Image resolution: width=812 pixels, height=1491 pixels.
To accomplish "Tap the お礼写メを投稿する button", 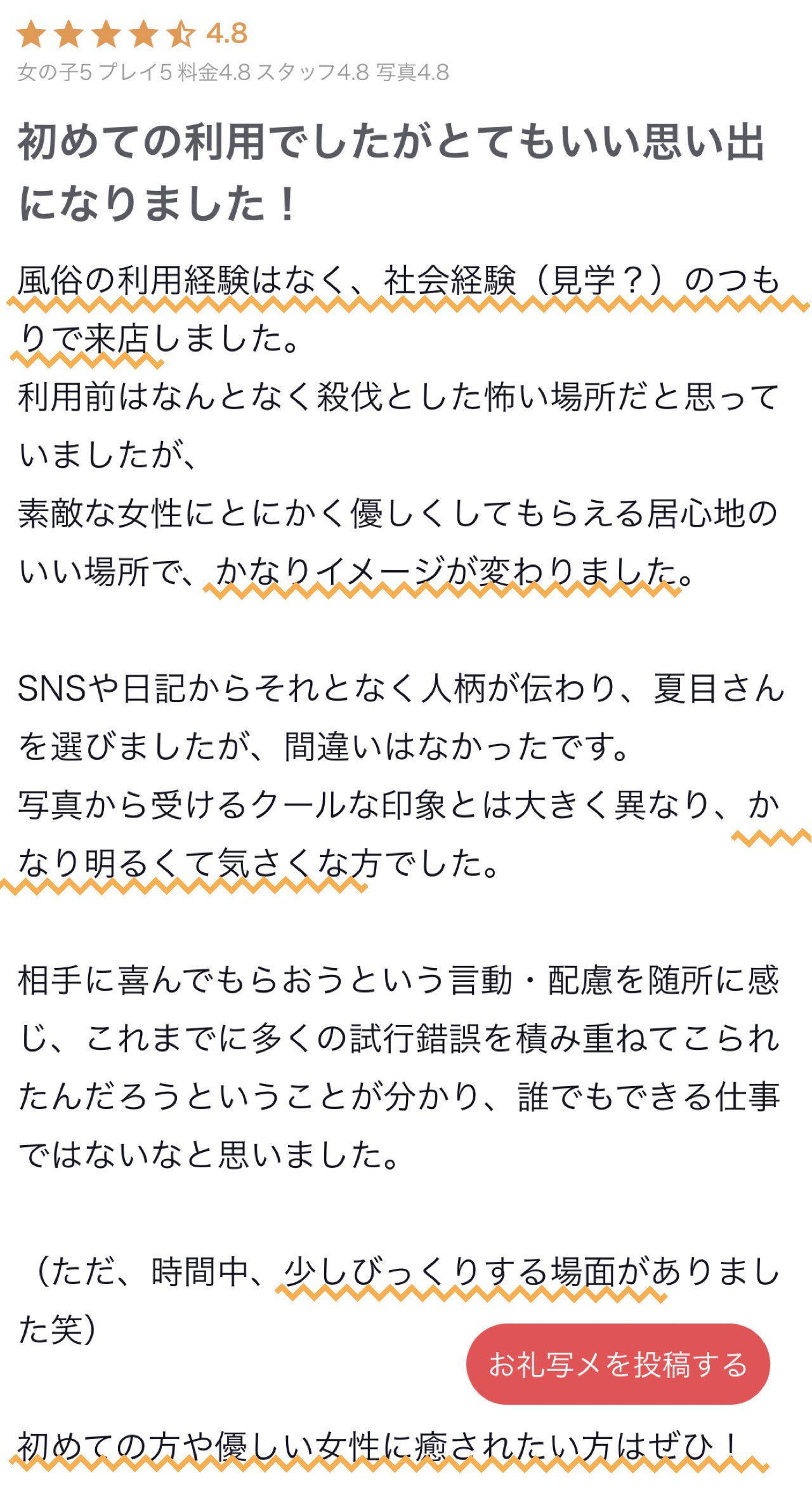I will coord(618,1363).
